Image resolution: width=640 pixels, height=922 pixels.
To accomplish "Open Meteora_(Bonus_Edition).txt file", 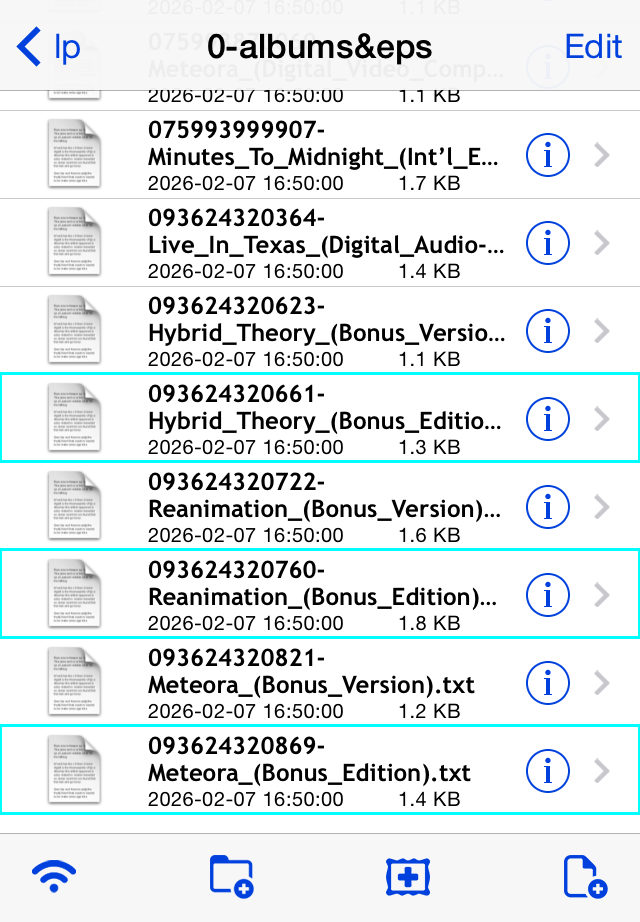I will (320, 771).
